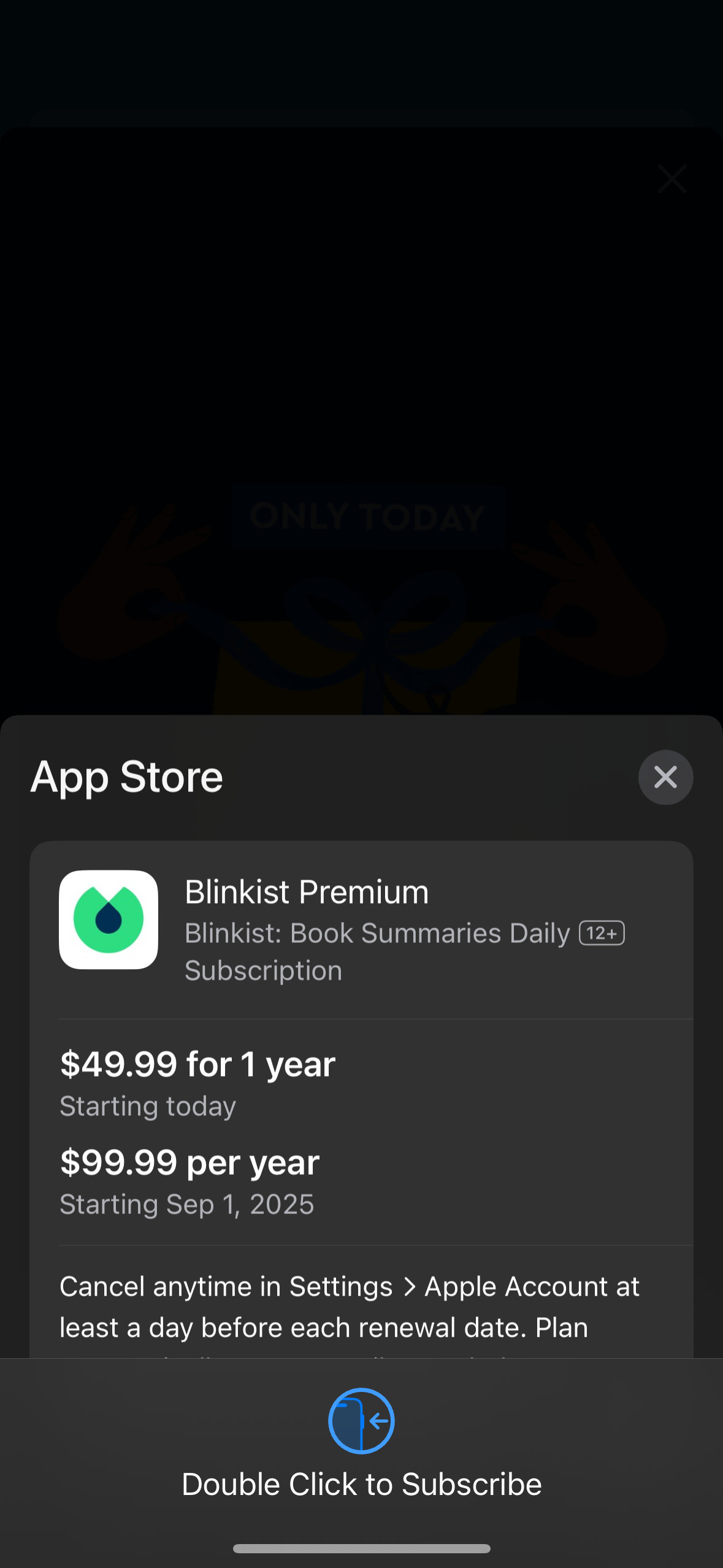Tap the blue circle around the subscribe icon
The height and width of the screenshot is (1568, 723).
pos(361,1421)
